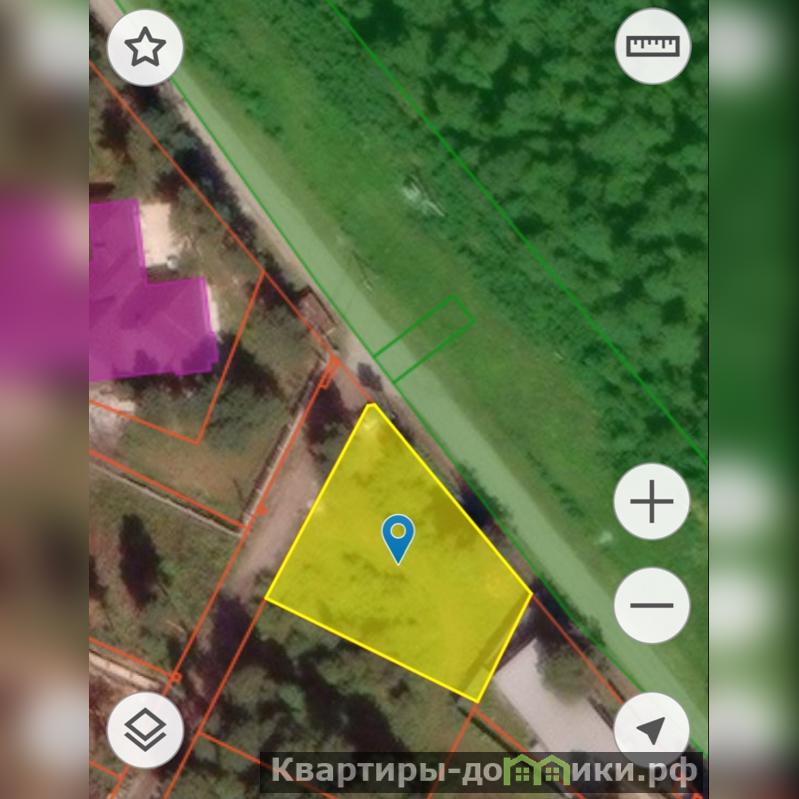Center the map on my location
Viewport: 799px width, 799px height.
click(652, 730)
